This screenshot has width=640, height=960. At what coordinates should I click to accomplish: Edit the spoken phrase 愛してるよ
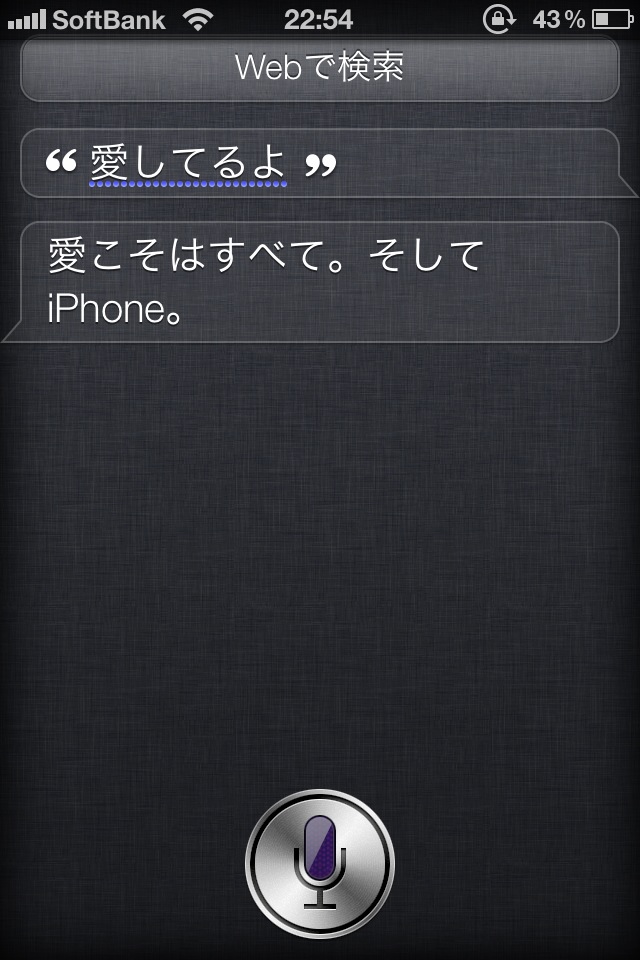click(190, 164)
